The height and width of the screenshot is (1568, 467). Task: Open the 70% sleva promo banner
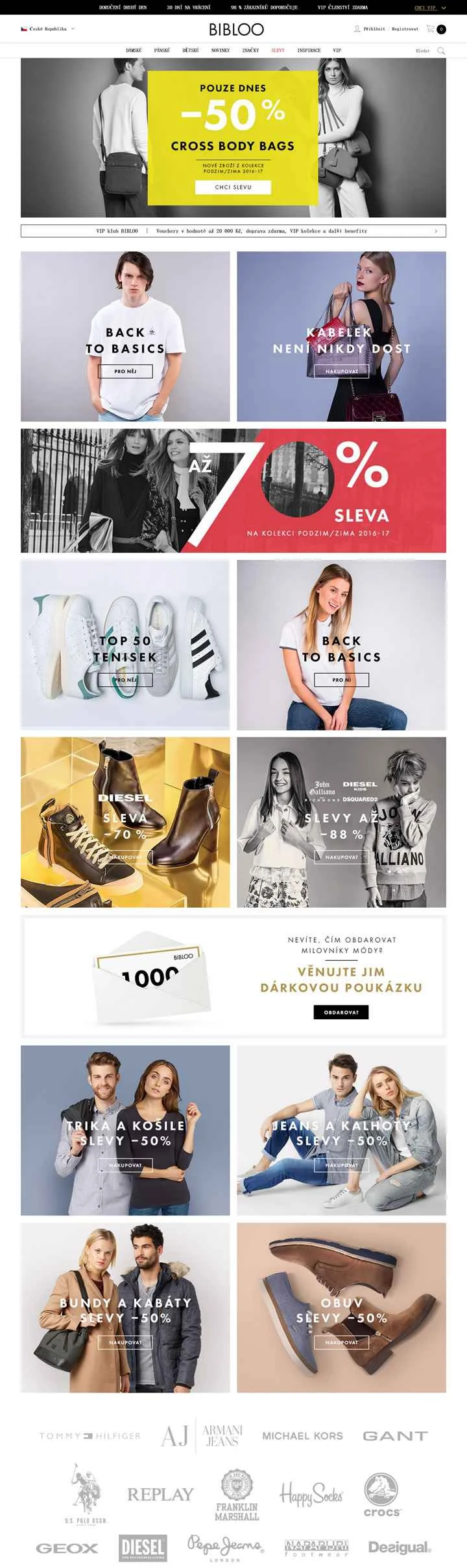coord(233,490)
